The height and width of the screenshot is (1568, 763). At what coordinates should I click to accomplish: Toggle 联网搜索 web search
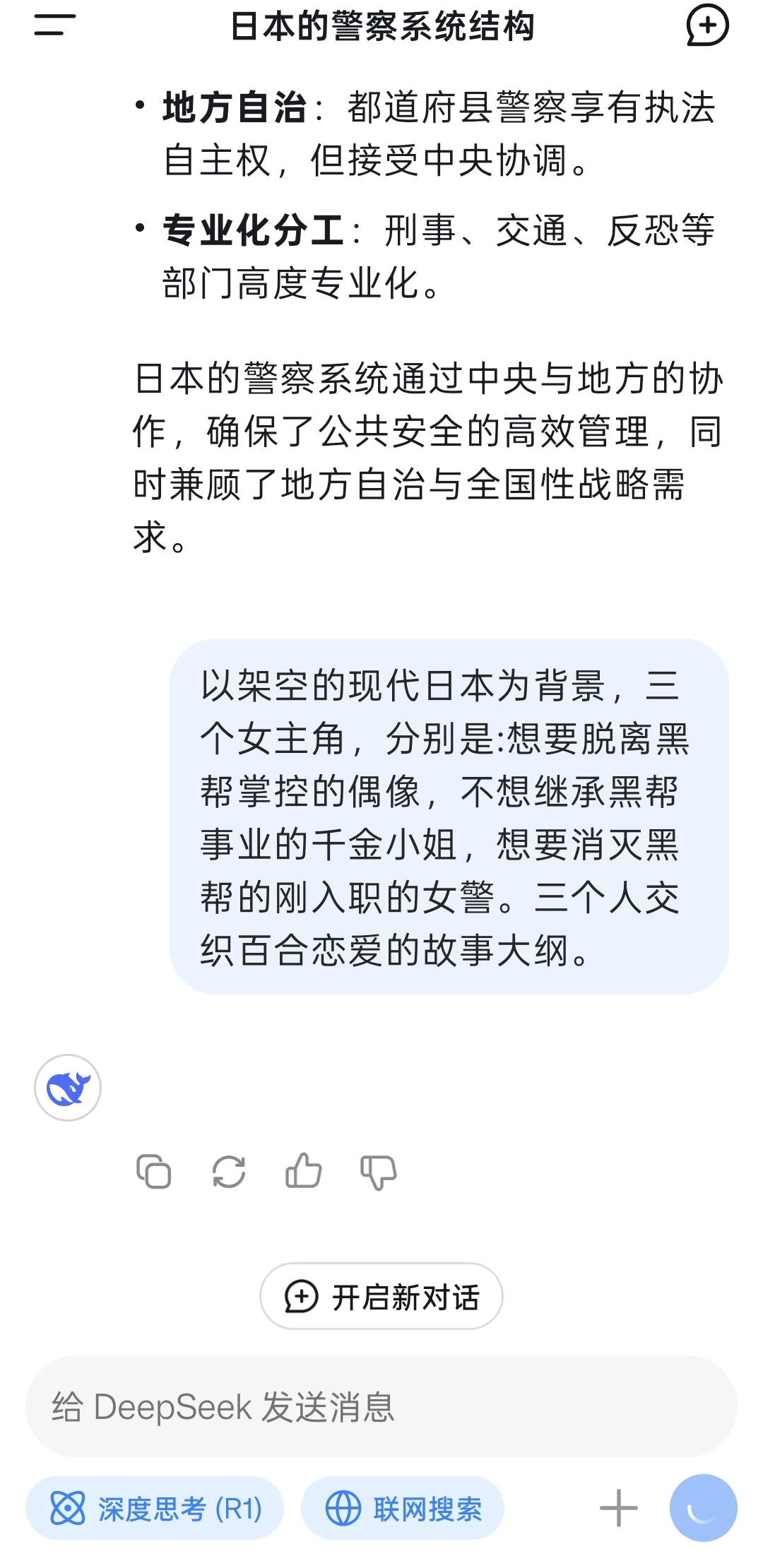click(x=403, y=1509)
